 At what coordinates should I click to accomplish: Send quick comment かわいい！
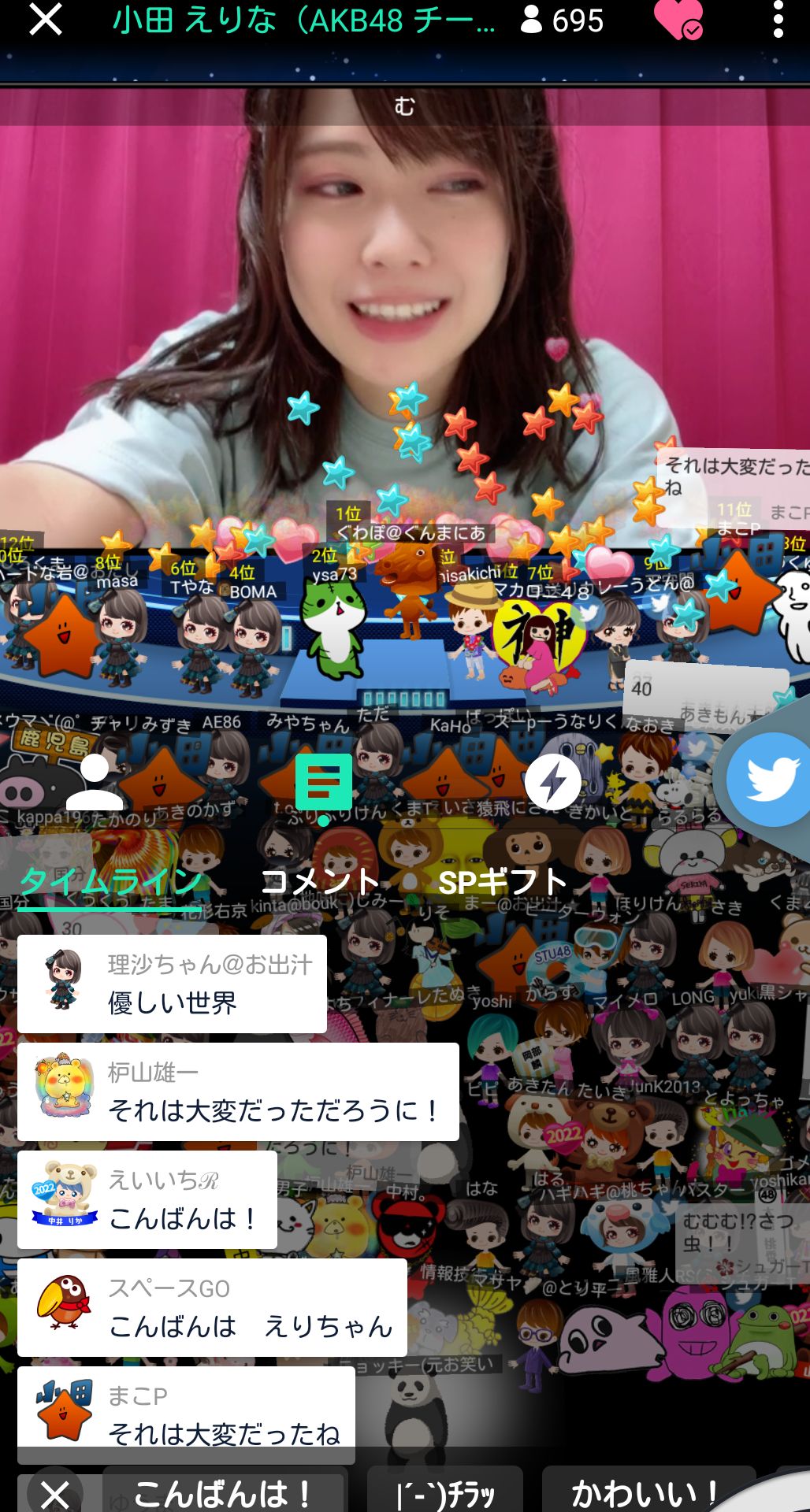point(646,1493)
